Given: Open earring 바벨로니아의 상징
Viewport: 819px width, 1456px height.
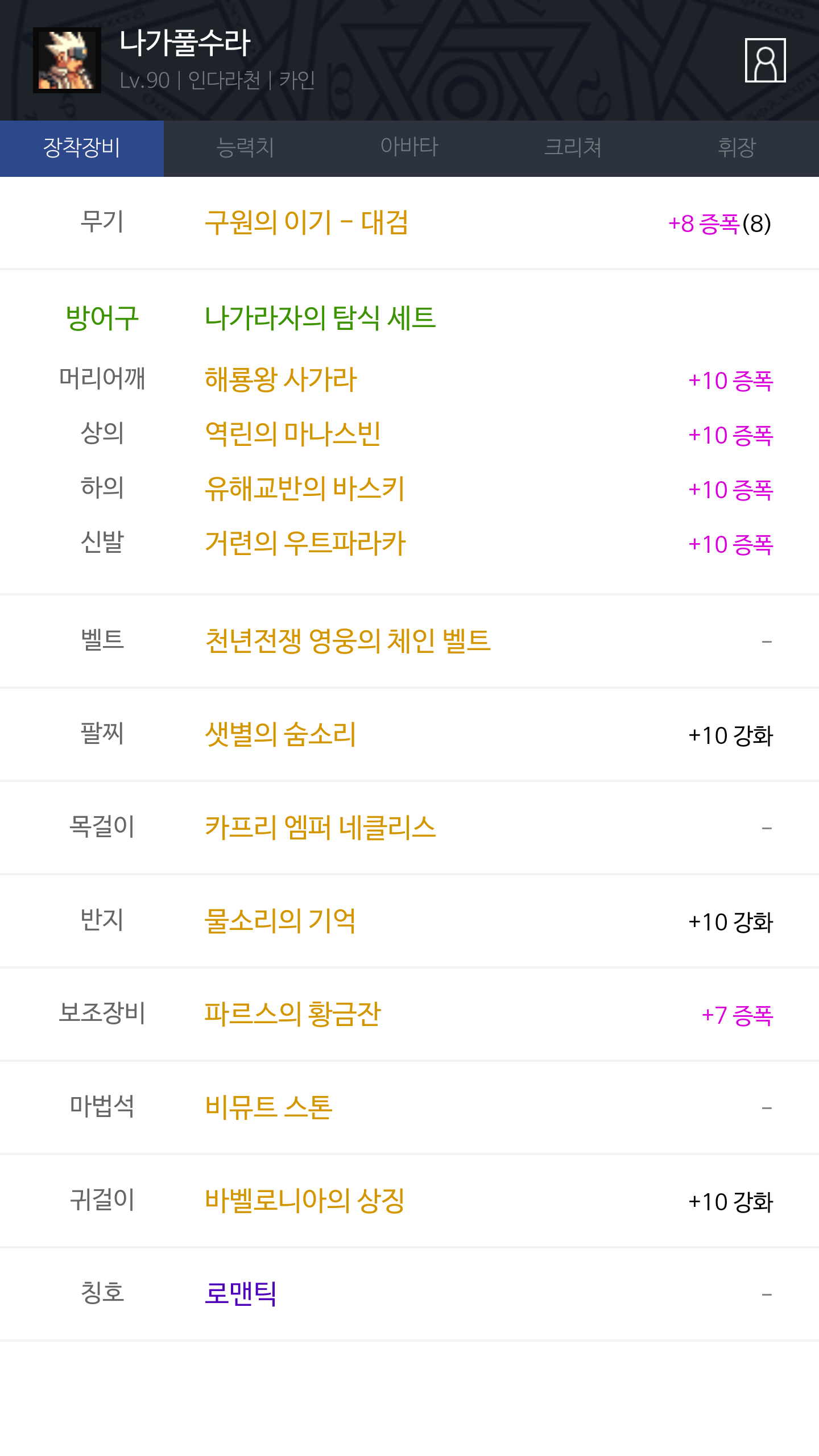Looking at the screenshot, I should [x=305, y=1201].
